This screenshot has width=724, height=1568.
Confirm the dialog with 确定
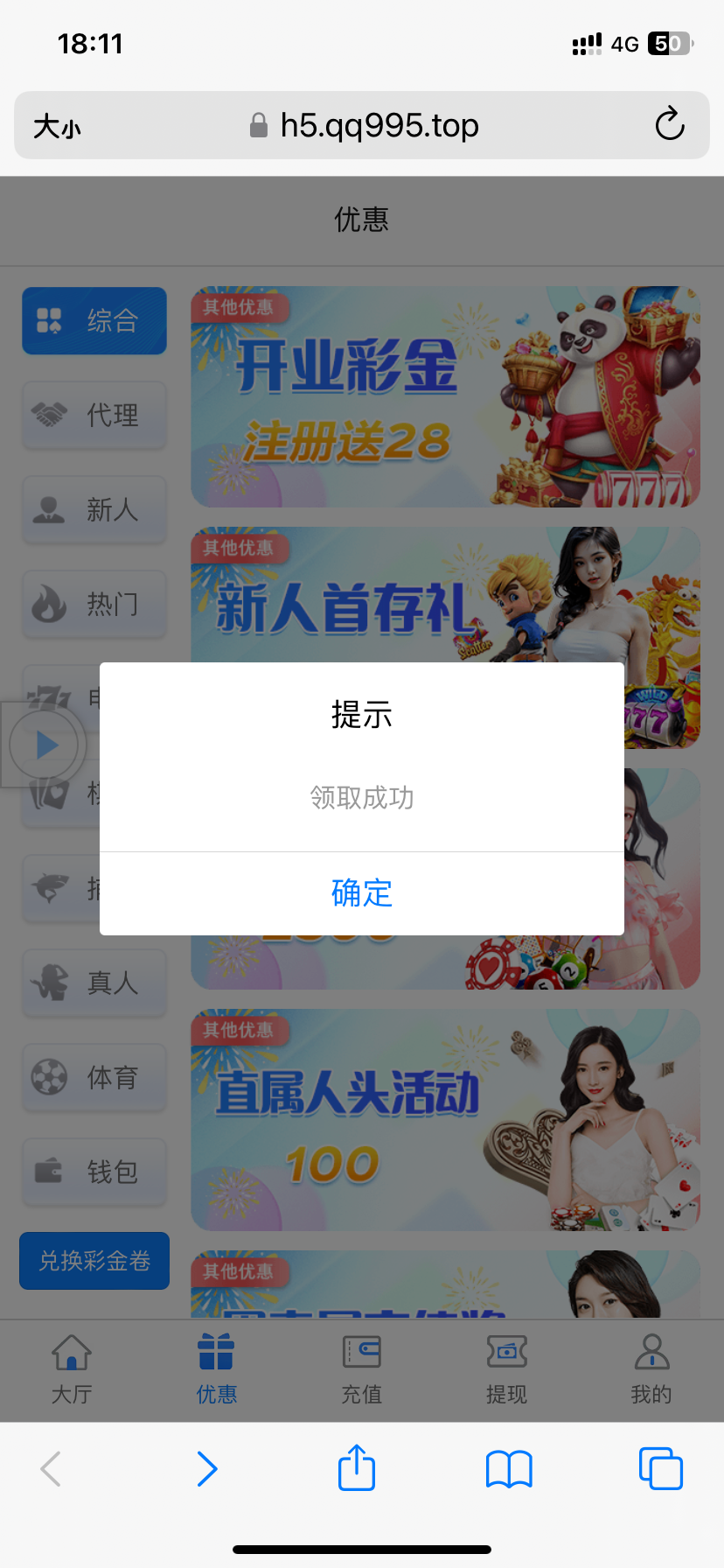361,893
